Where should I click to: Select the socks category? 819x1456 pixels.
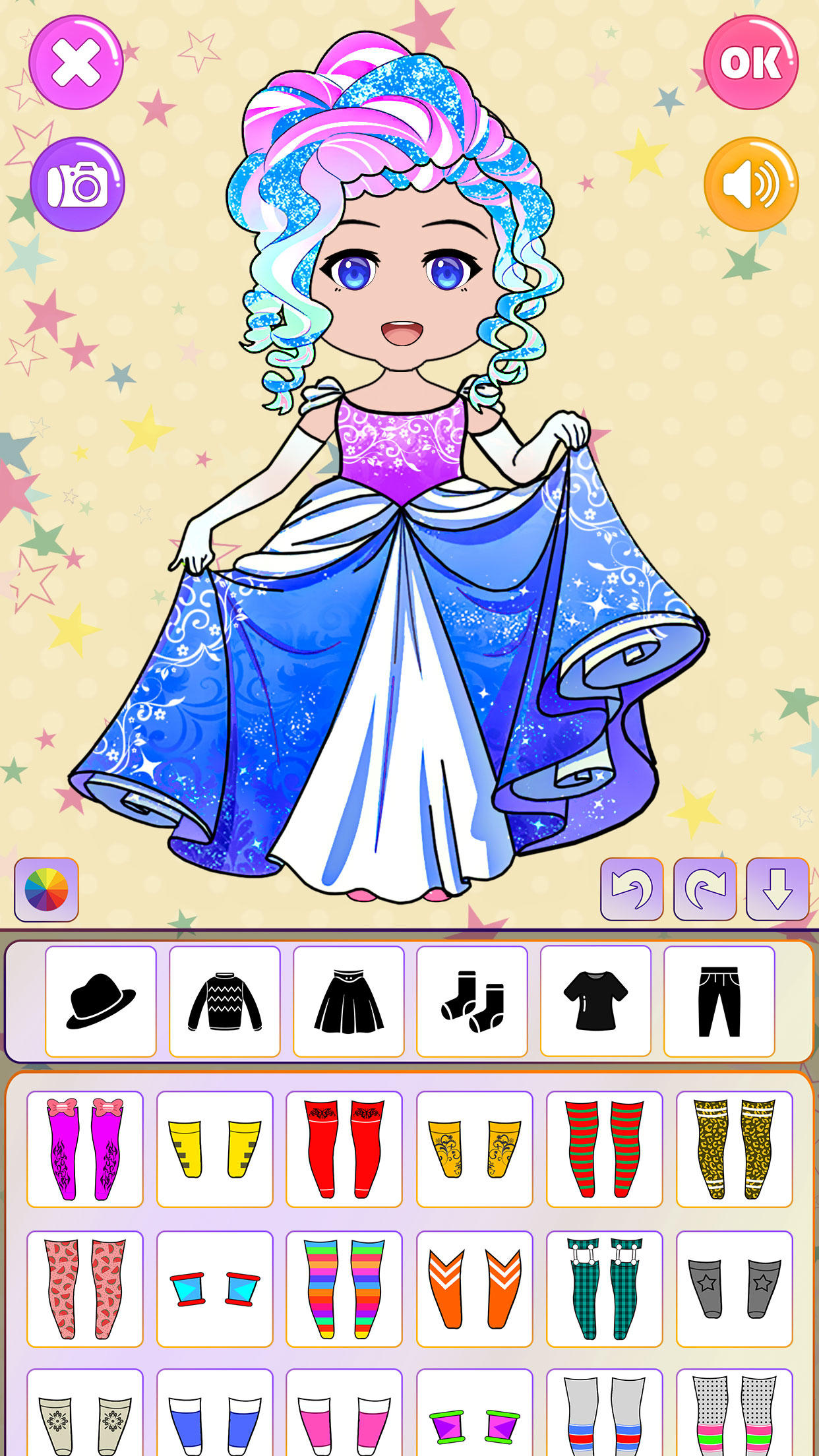(x=471, y=1001)
